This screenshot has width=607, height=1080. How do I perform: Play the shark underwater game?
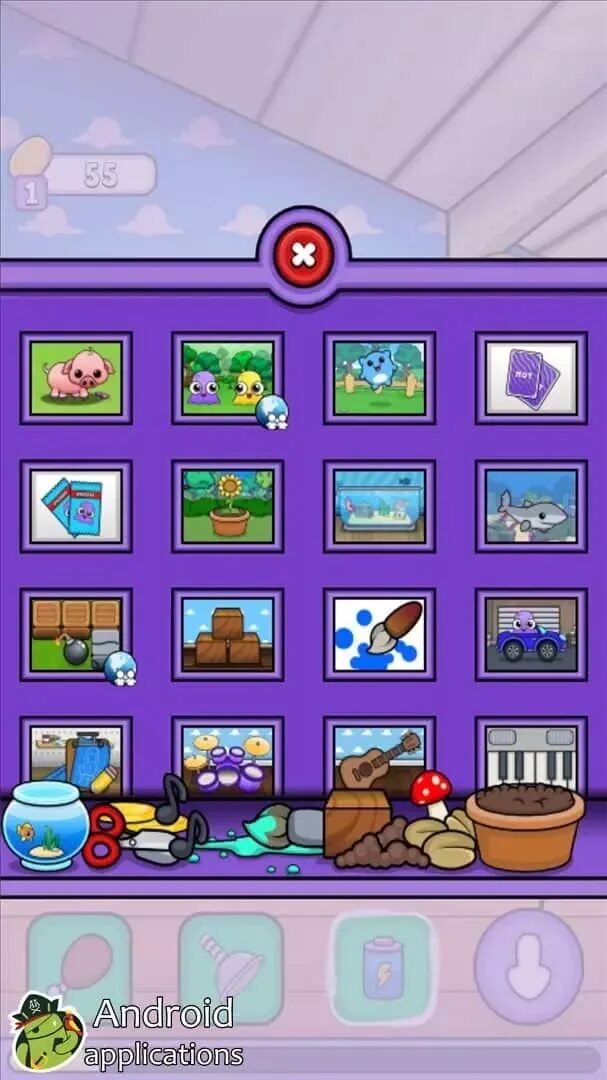[531, 506]
